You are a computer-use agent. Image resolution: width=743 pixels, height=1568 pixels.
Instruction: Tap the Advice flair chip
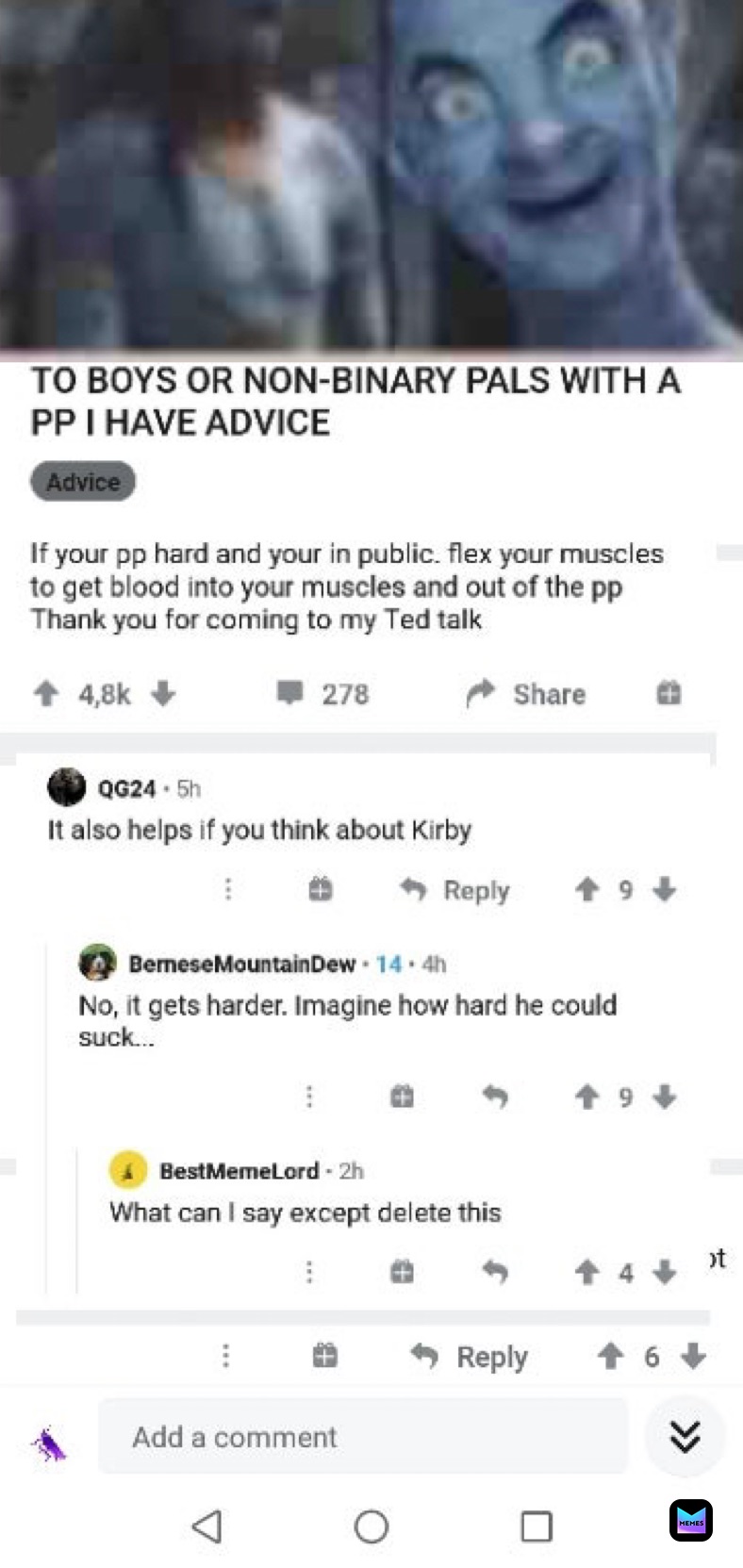click(83, 482)
